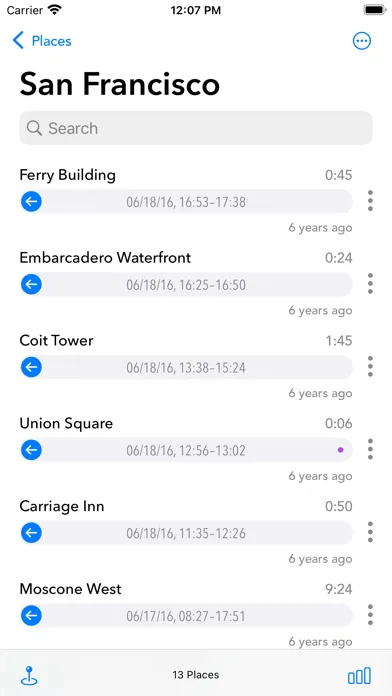Image resolution: width=392 pixels, height=696 pixels.
Task: Open the more options ellipsis menu
Action: click(362, 41)
